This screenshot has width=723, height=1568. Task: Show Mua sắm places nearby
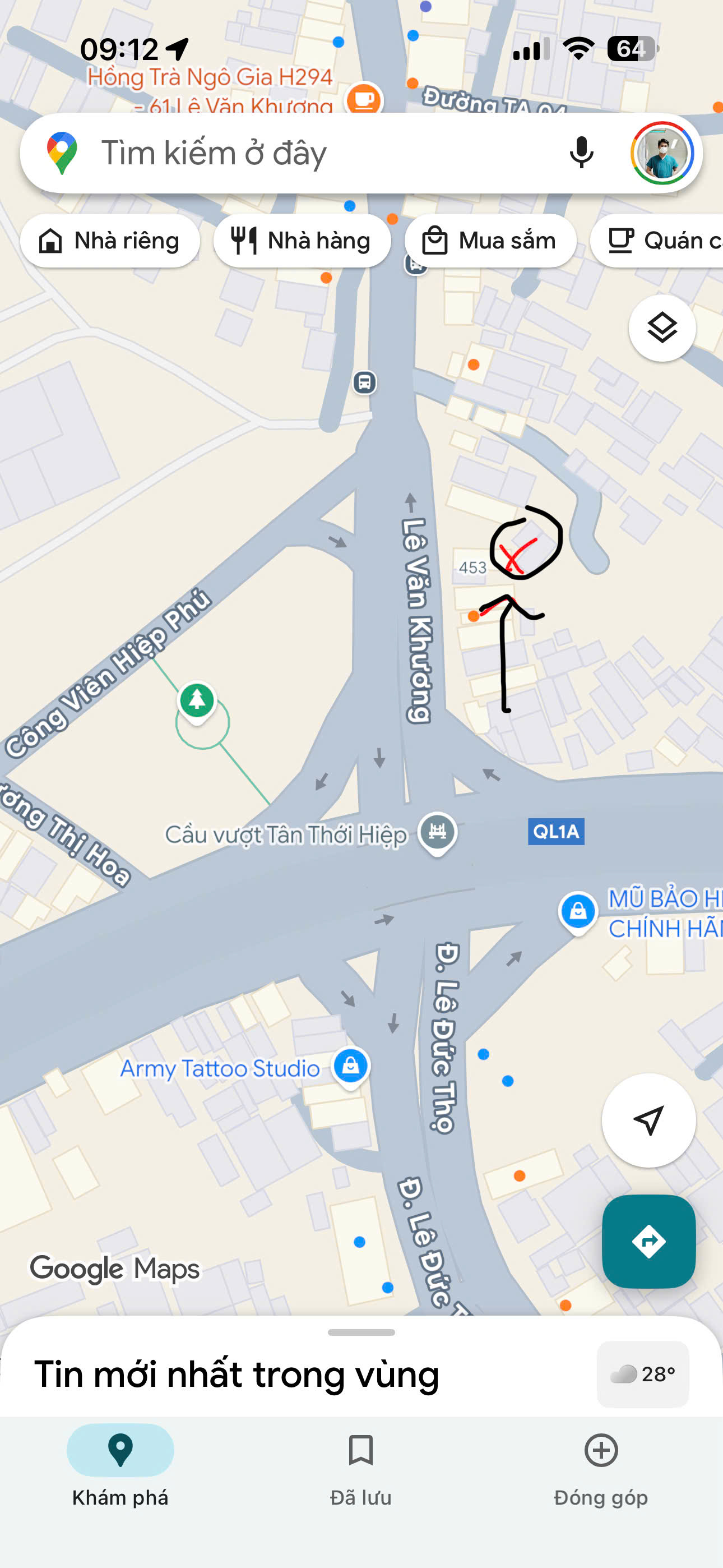pyautogui.click(x=490, y=241)
